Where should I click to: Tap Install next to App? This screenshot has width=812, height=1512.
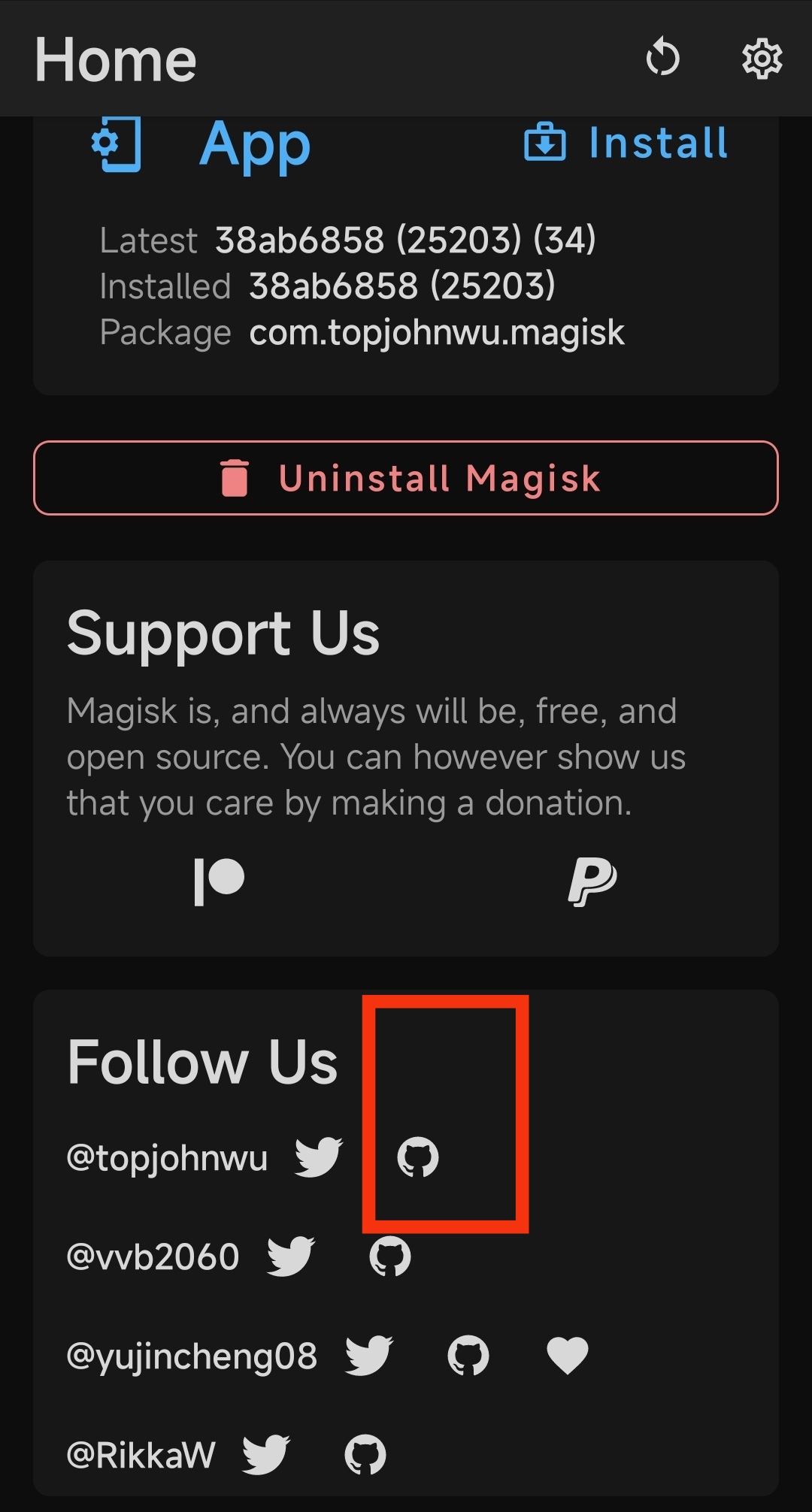[x=626, y=143]
